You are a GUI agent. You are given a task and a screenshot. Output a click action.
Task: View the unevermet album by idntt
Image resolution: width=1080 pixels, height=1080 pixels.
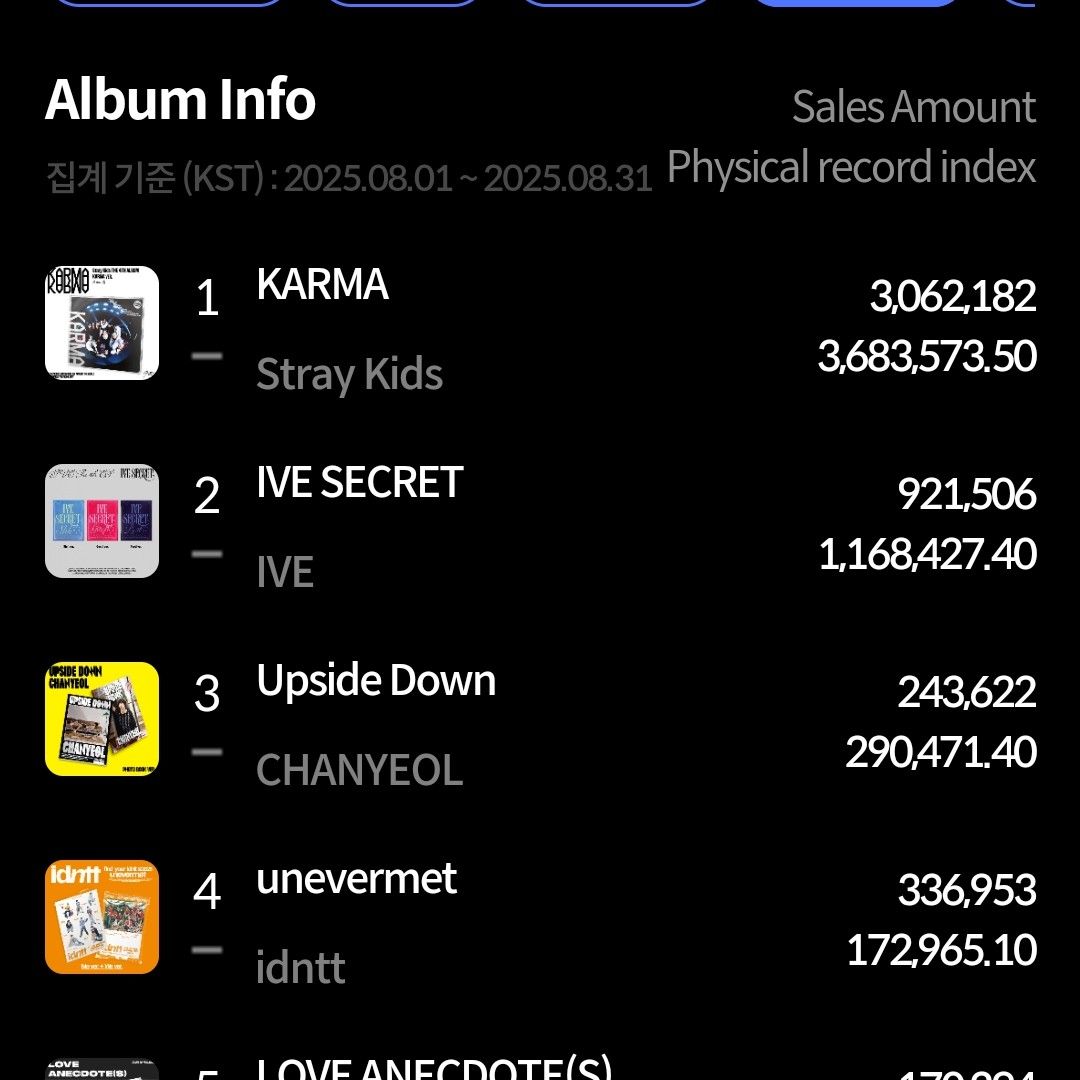coord(356,879)
